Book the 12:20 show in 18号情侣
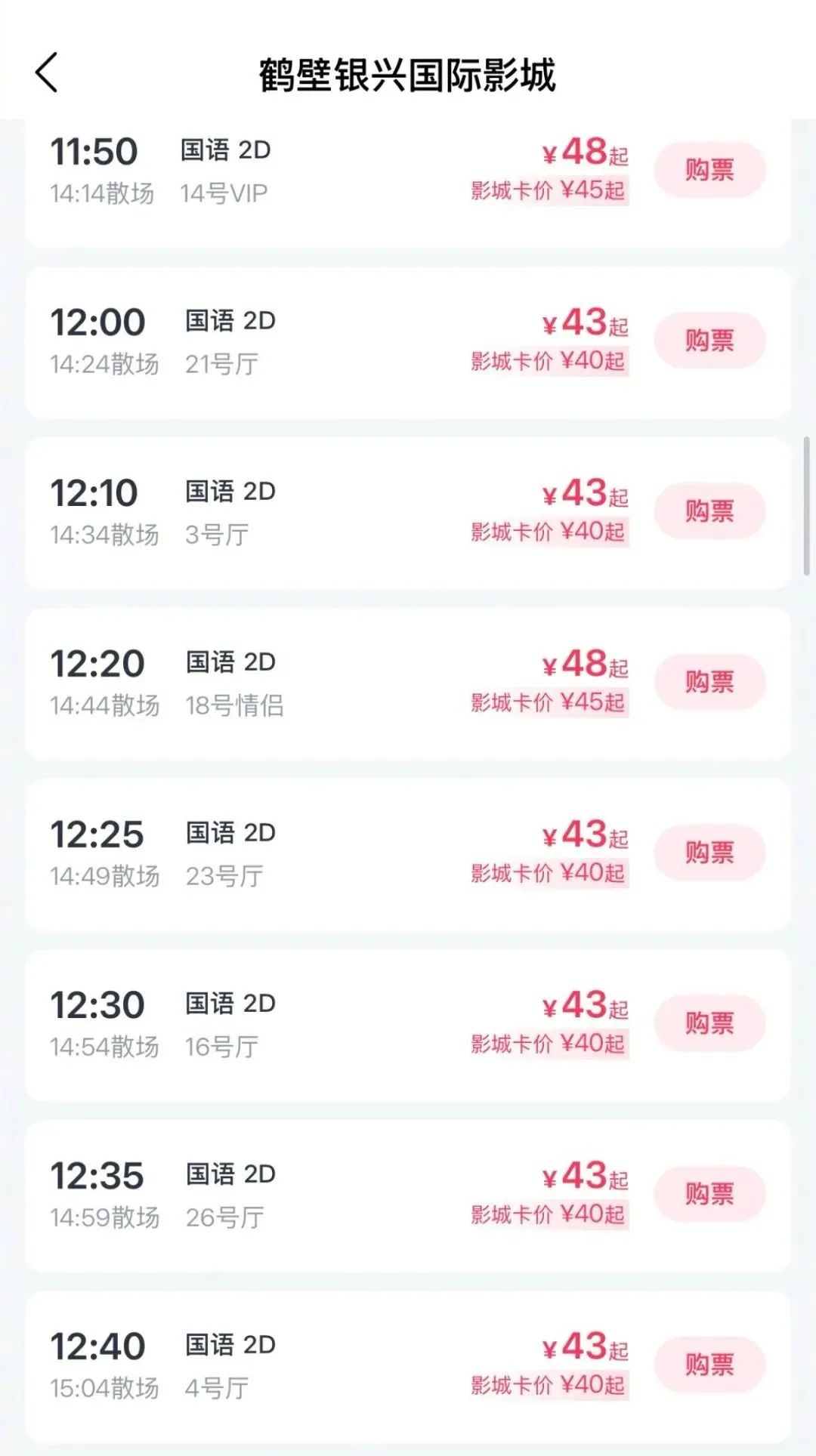Viewport: 816px width, 1456px height. click(x=709, y=682)
